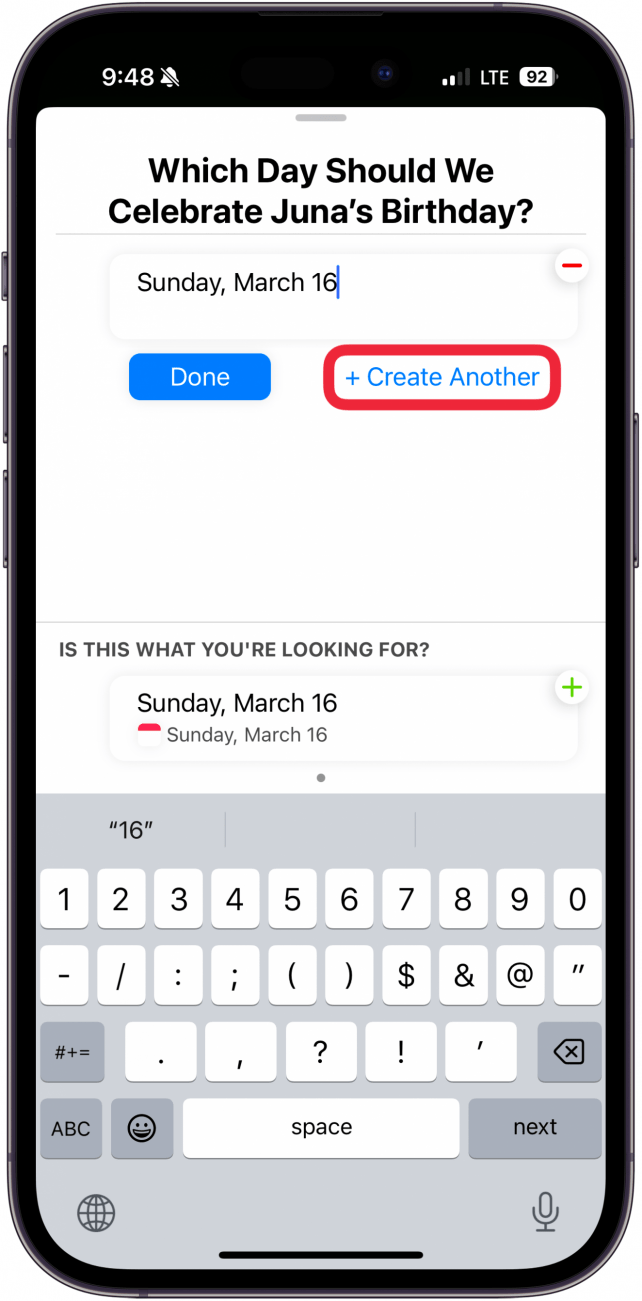
Task: Open the emoji keyboard
Action: (142, 1128)
